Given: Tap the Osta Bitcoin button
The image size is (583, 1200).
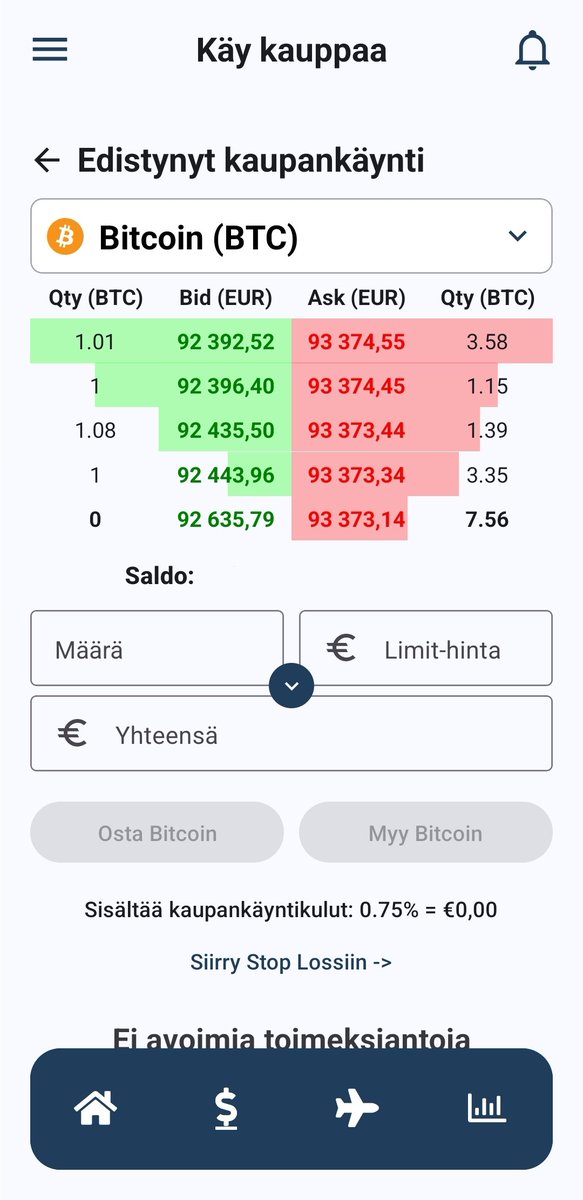Looking at the screenshot, I should click(x=157, y=832).
